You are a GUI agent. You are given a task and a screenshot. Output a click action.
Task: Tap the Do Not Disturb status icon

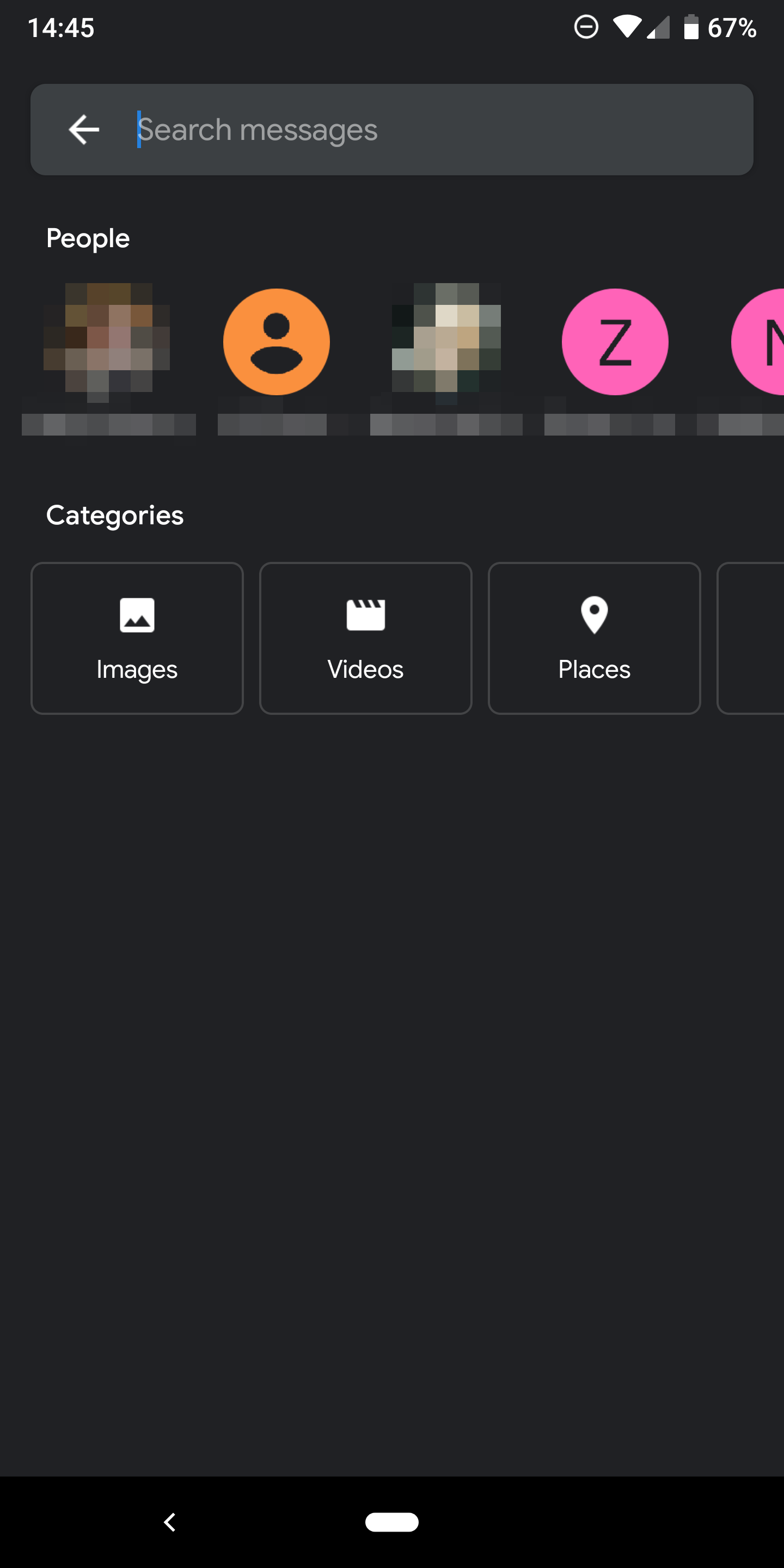point(585,27)
